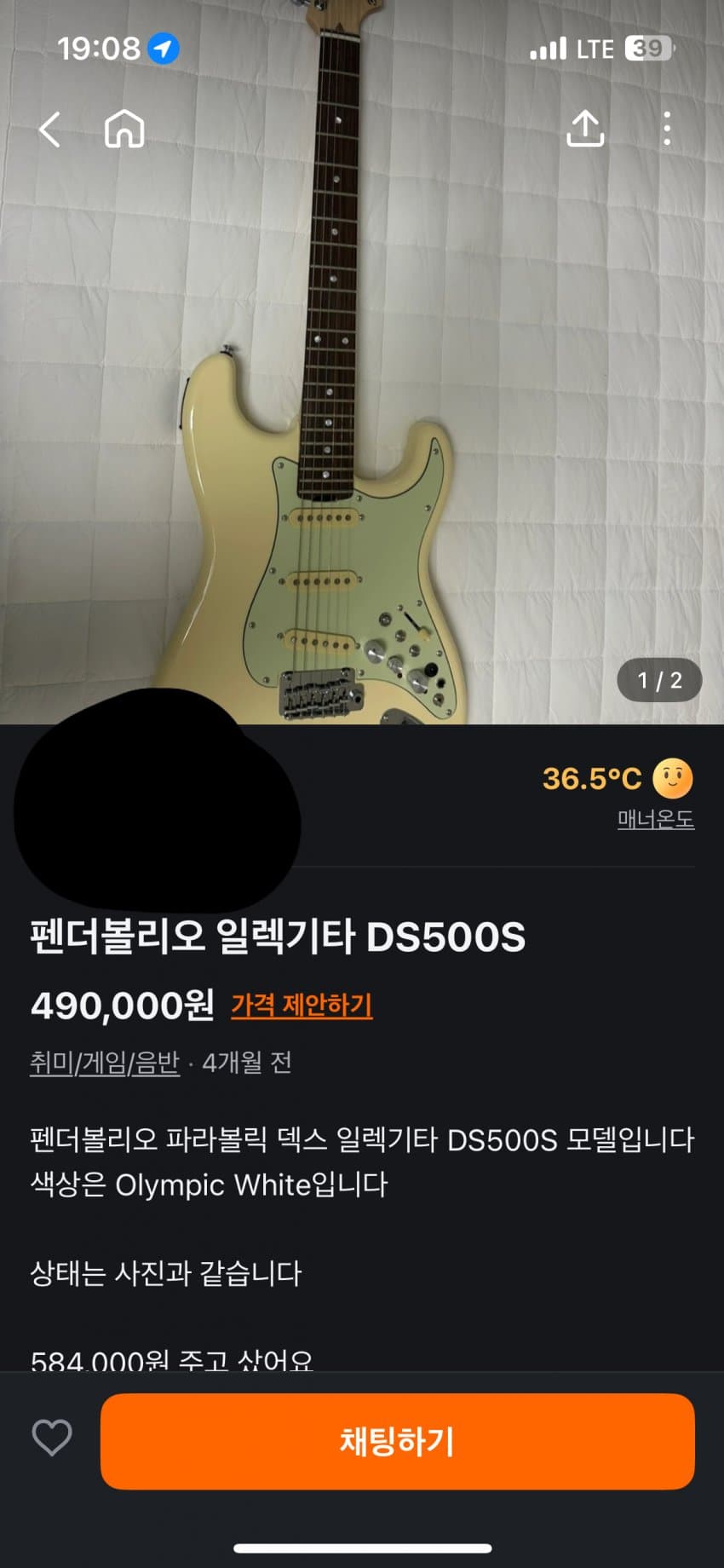724x1568 pixels.
Task: Share this guitar listing
Action: (x=585, y=129)
